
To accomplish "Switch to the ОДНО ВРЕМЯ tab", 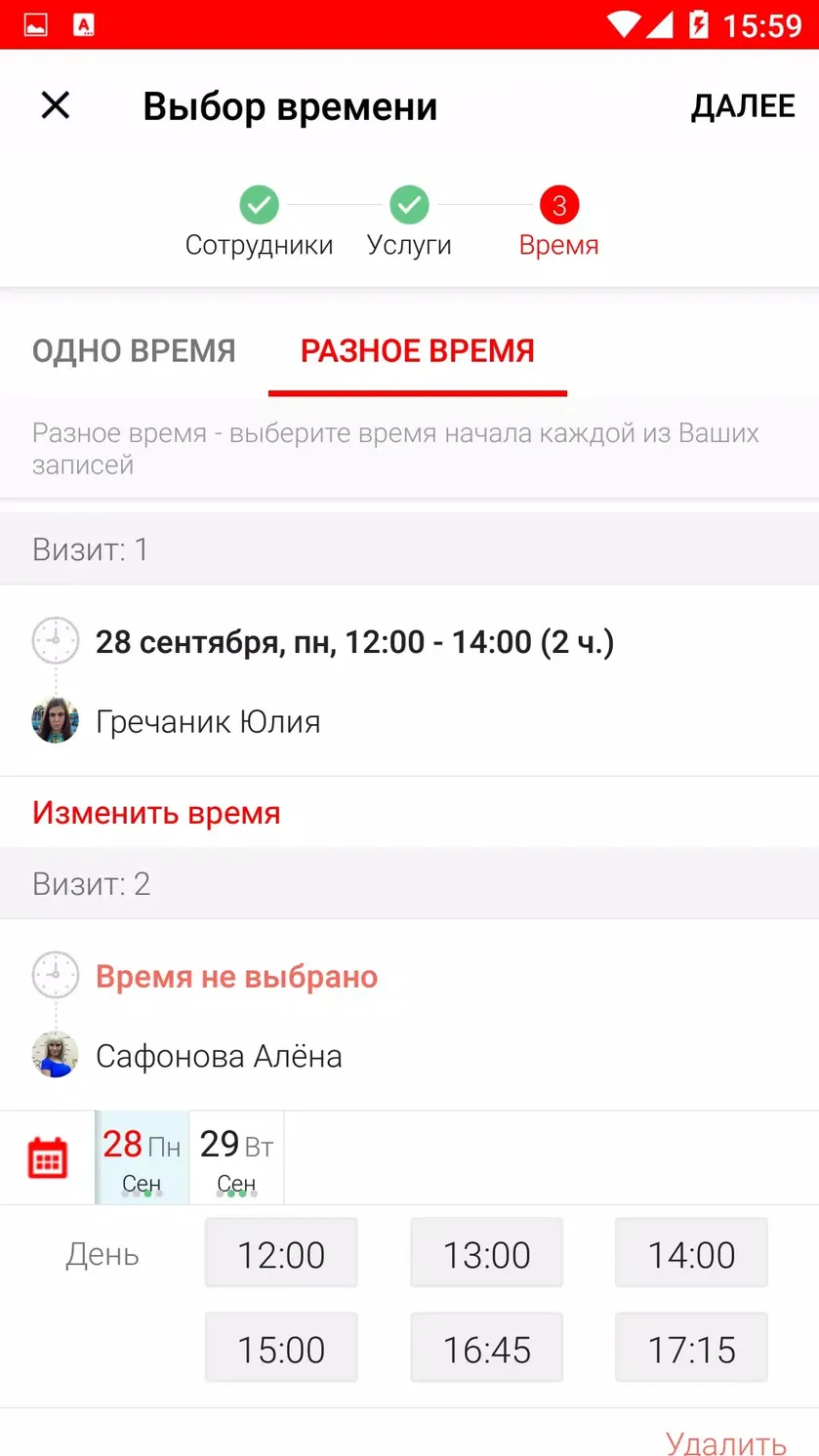I will (134, 351).
